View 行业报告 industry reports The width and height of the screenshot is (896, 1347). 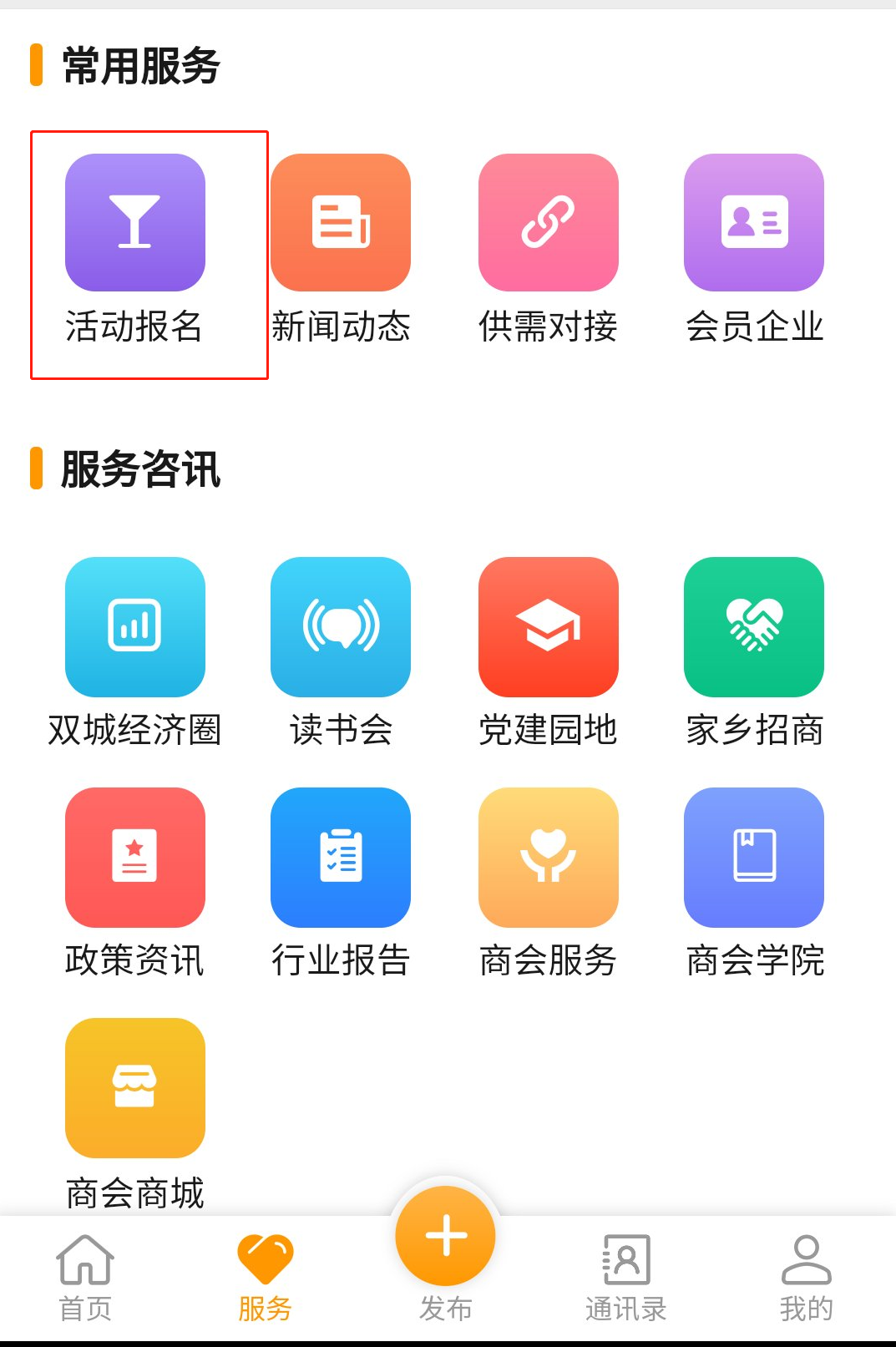341,857
